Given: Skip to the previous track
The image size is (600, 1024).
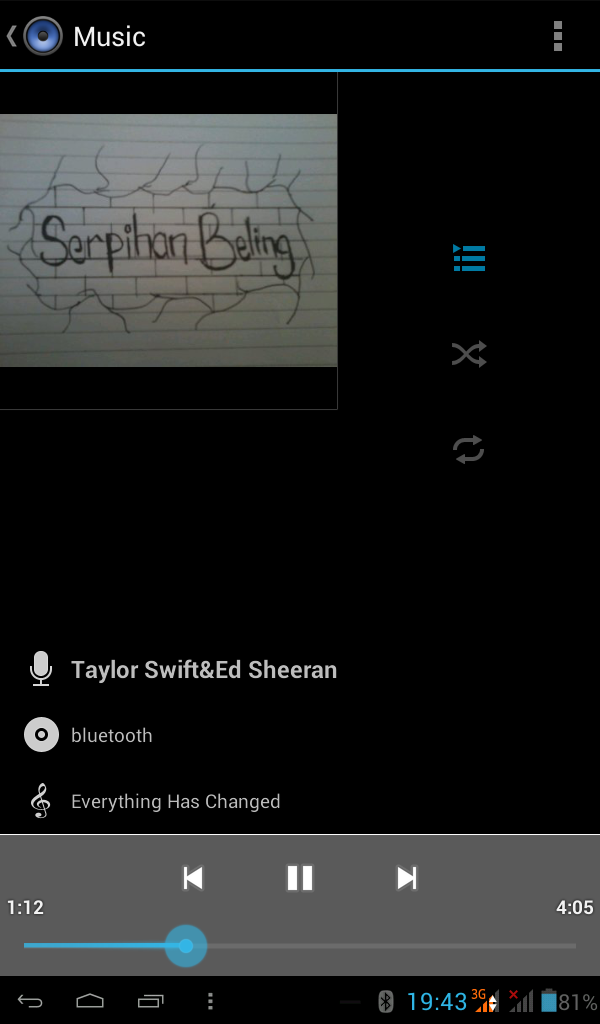Looking at the screenshot, I should click(194, 878).
